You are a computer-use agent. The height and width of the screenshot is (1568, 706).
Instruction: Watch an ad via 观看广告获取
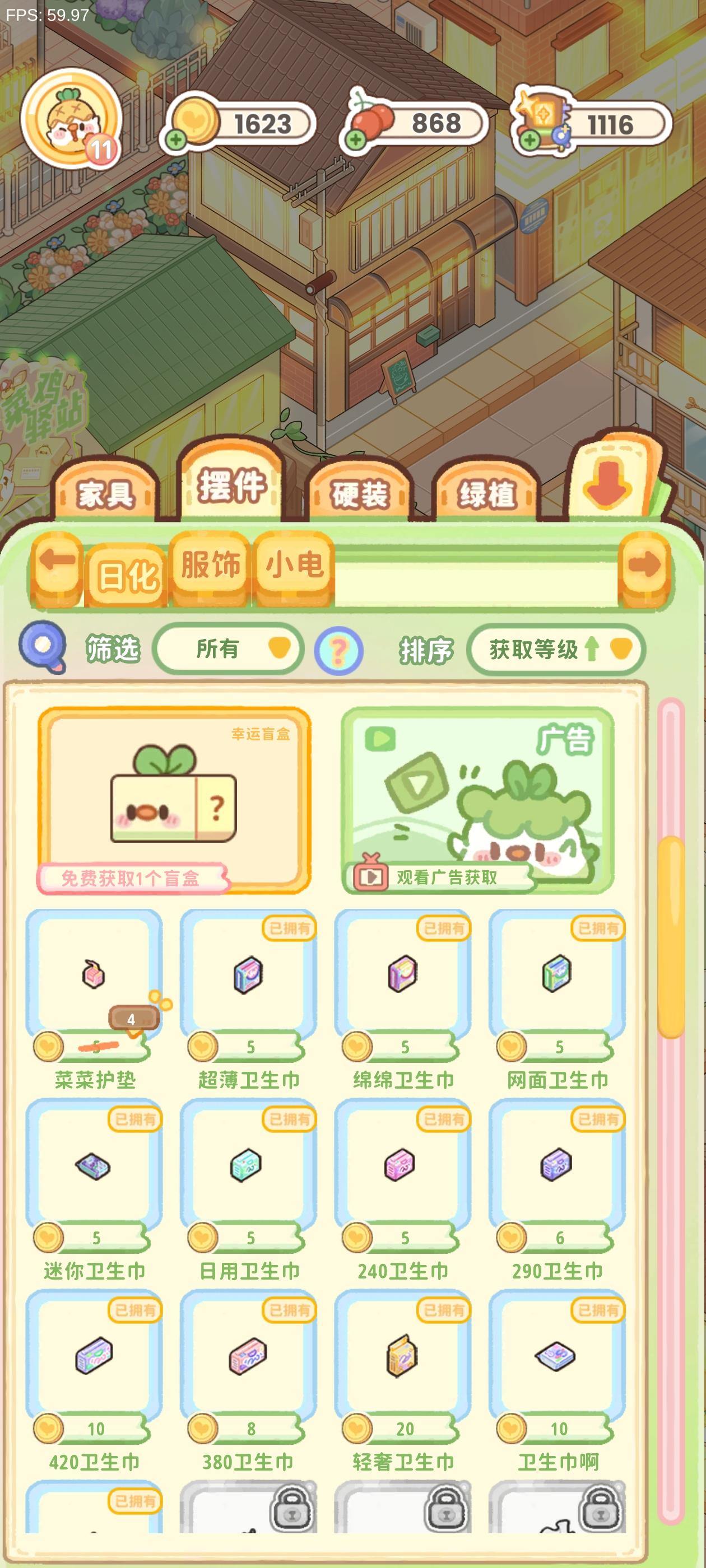(477, 800)
